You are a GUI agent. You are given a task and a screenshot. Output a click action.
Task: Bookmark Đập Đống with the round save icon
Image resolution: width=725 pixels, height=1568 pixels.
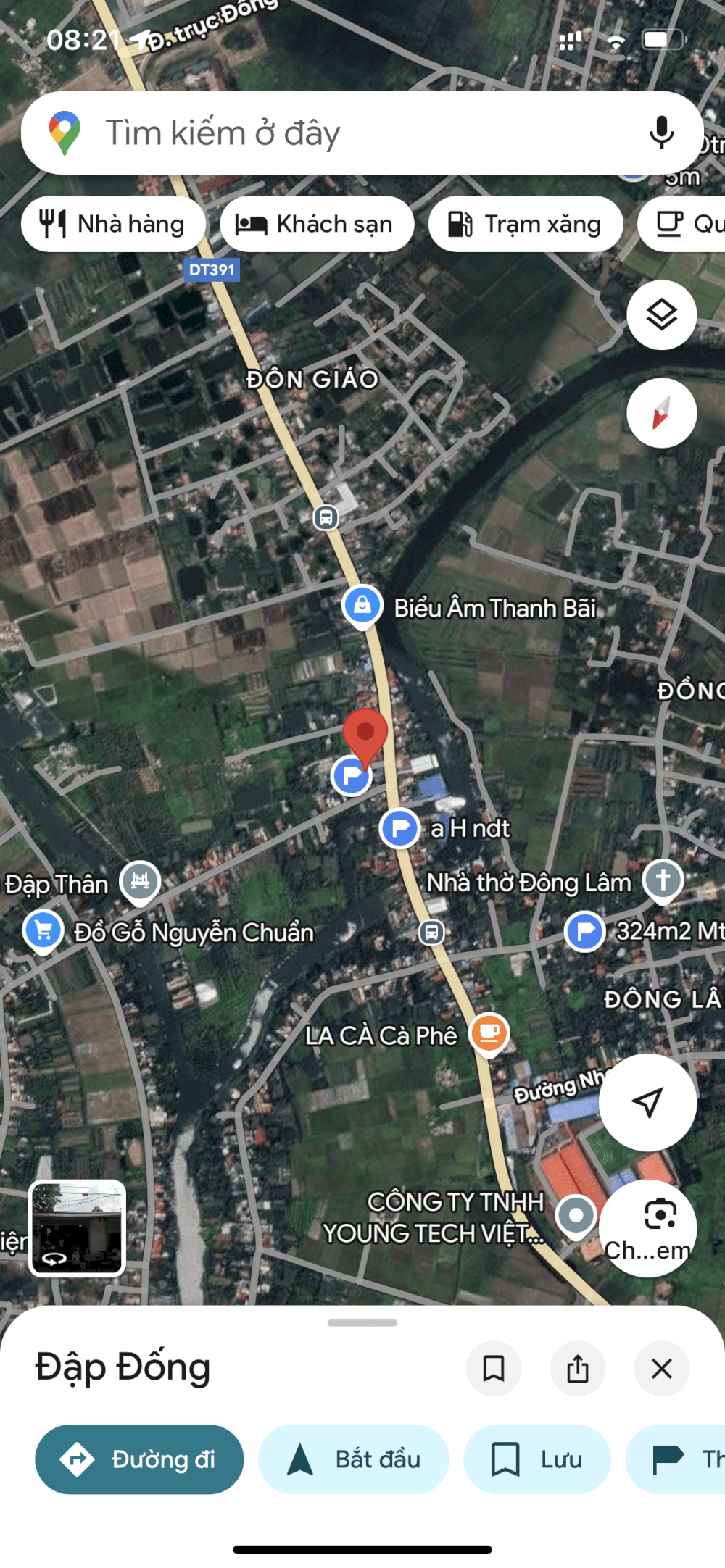coord(494,1368)
